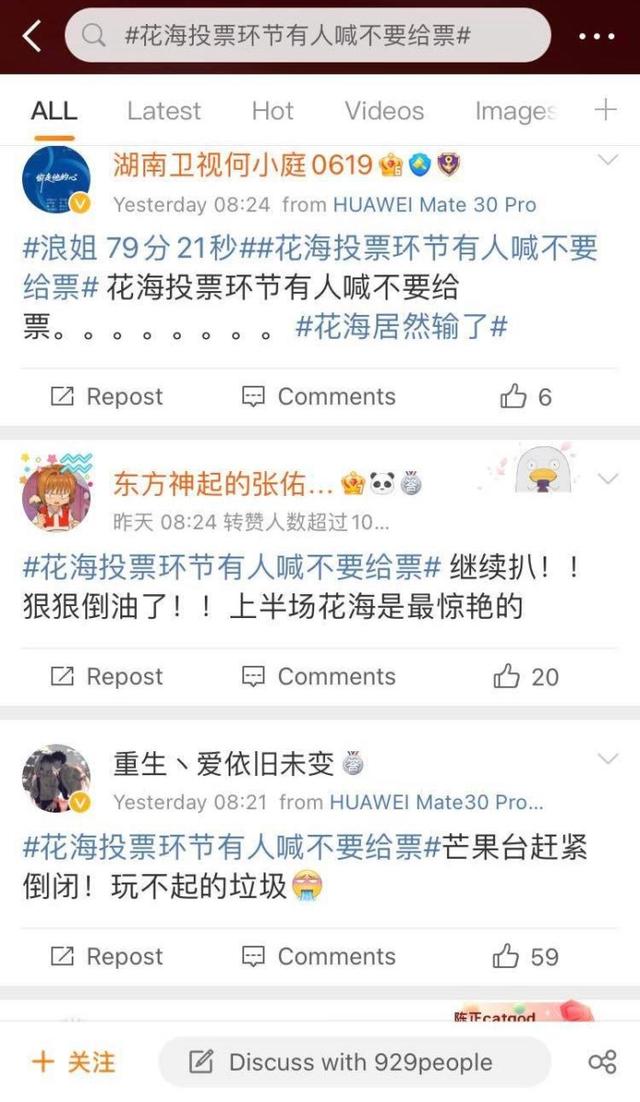Like the post with 59 likes
This screenshot has height=1102, width=640.
point(525,957)
